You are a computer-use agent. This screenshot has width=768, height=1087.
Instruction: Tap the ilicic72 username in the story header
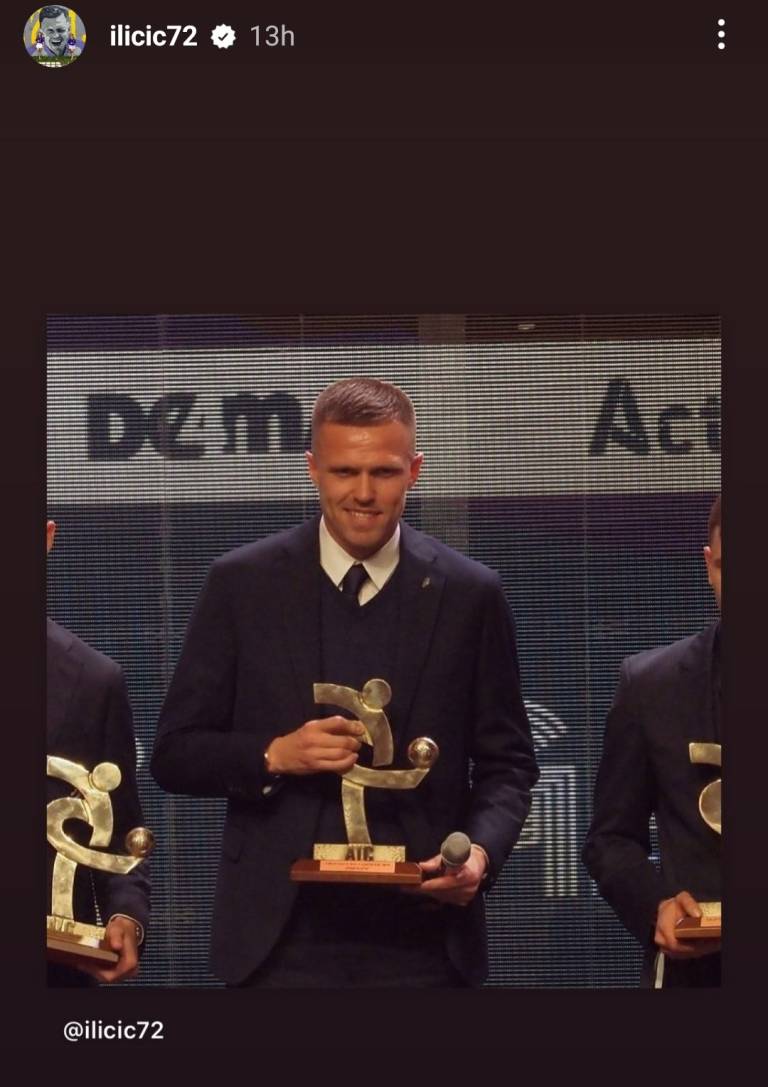[x=153, y=36]
